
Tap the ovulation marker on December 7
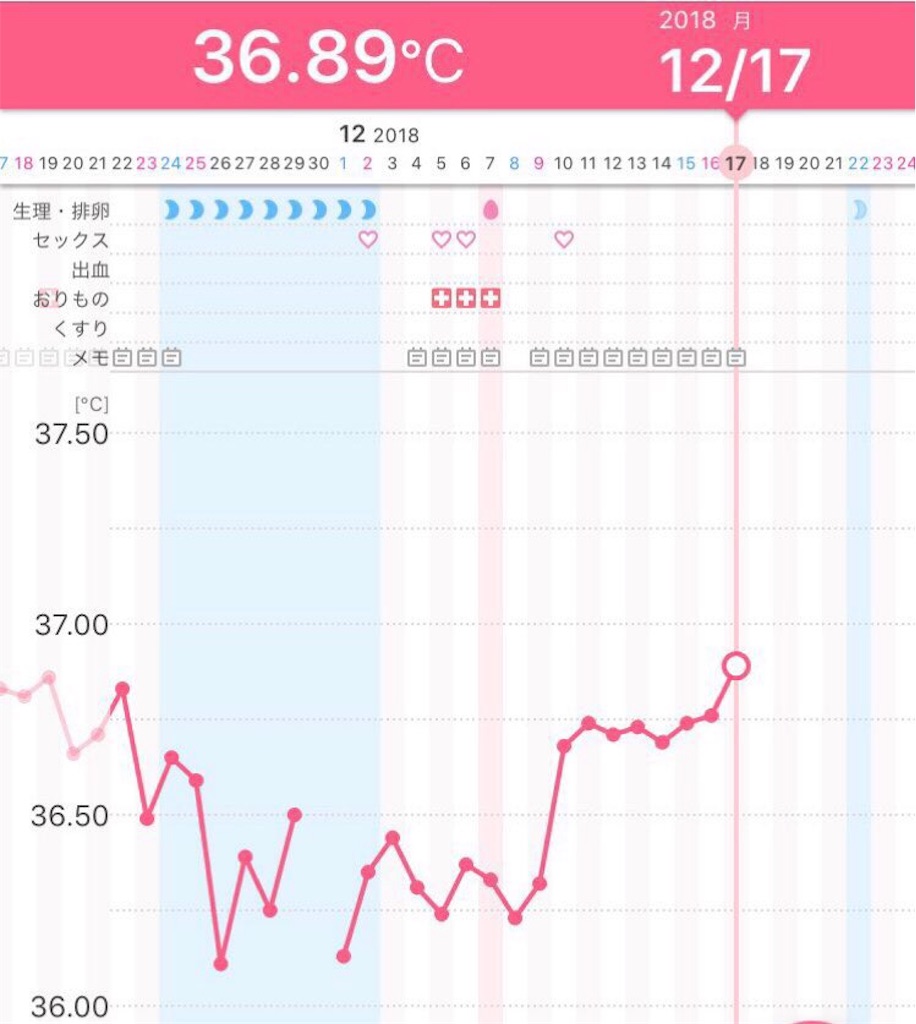[x=490, y=210]
